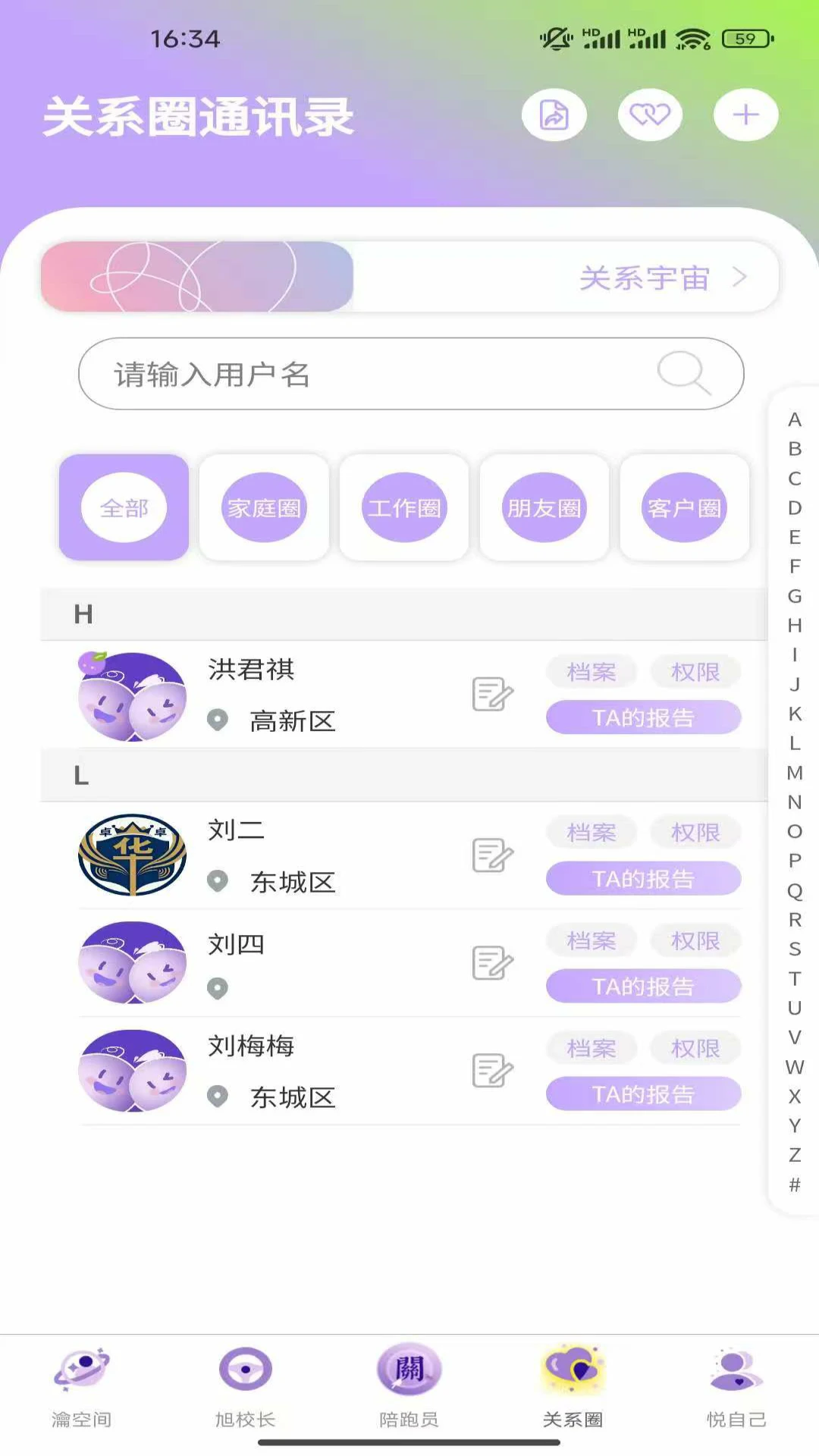Switch to 悦自己 tab
Screen dimensions: 819x1456
[736, 1388]
